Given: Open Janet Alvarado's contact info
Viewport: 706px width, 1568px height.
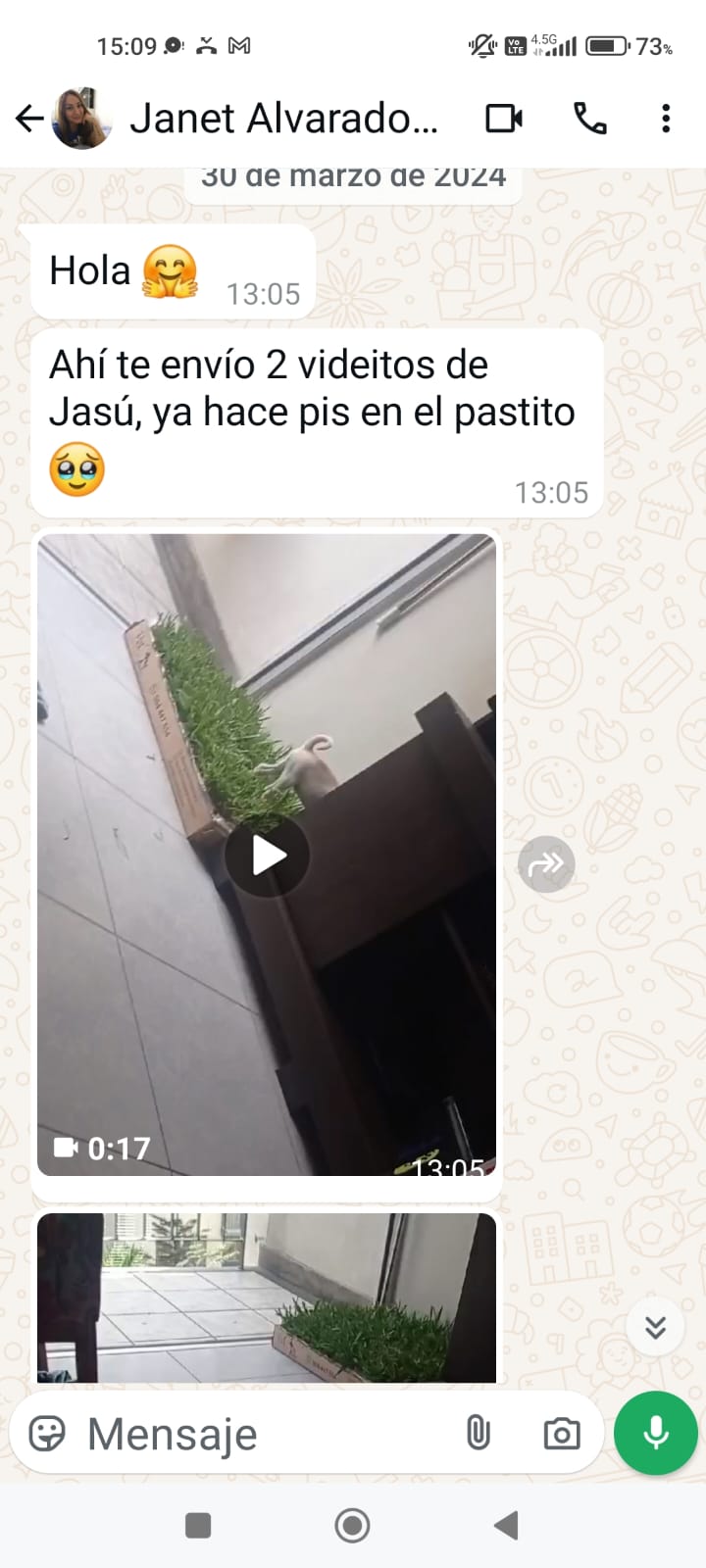Looking at the screenshot, I should tap(282, 119).
